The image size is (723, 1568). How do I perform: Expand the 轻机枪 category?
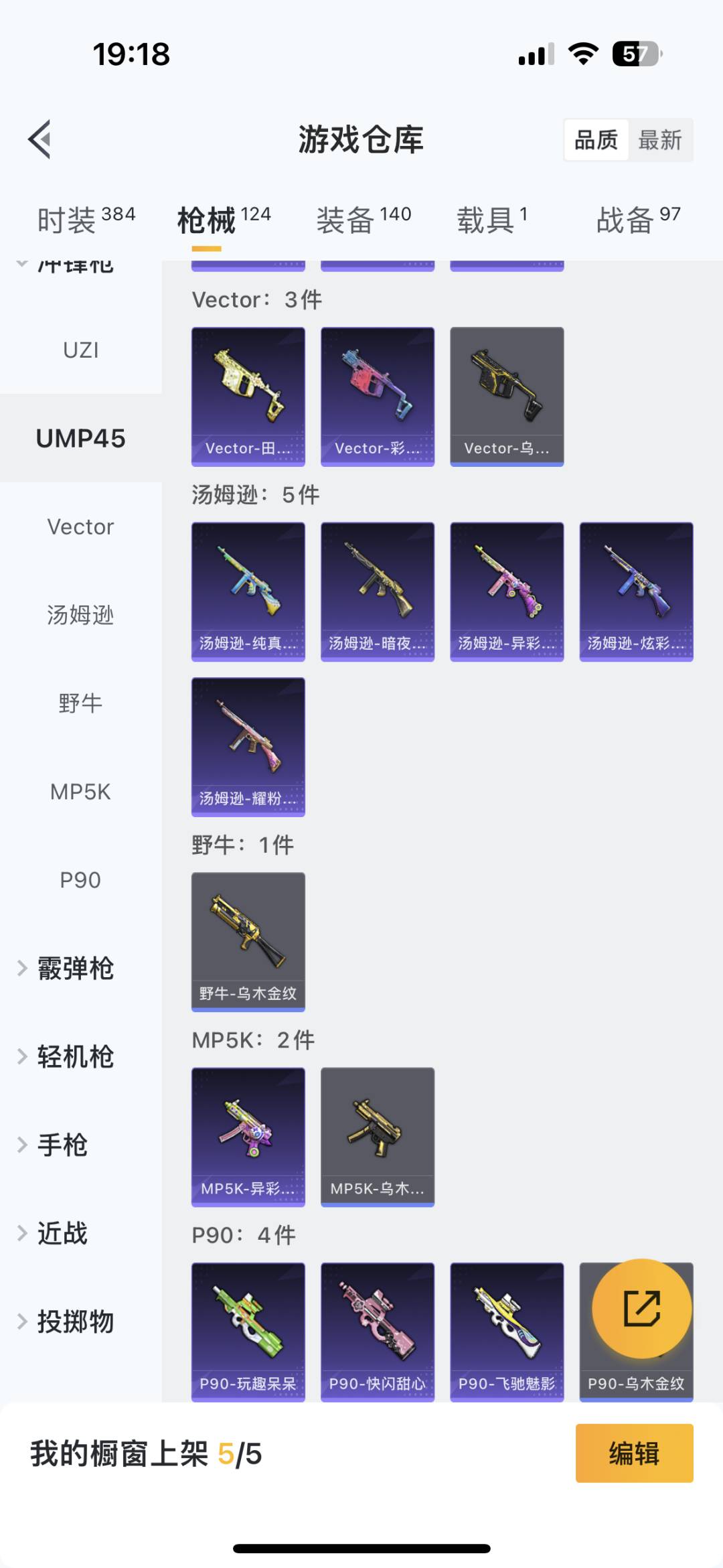[x=74, y=1057]
